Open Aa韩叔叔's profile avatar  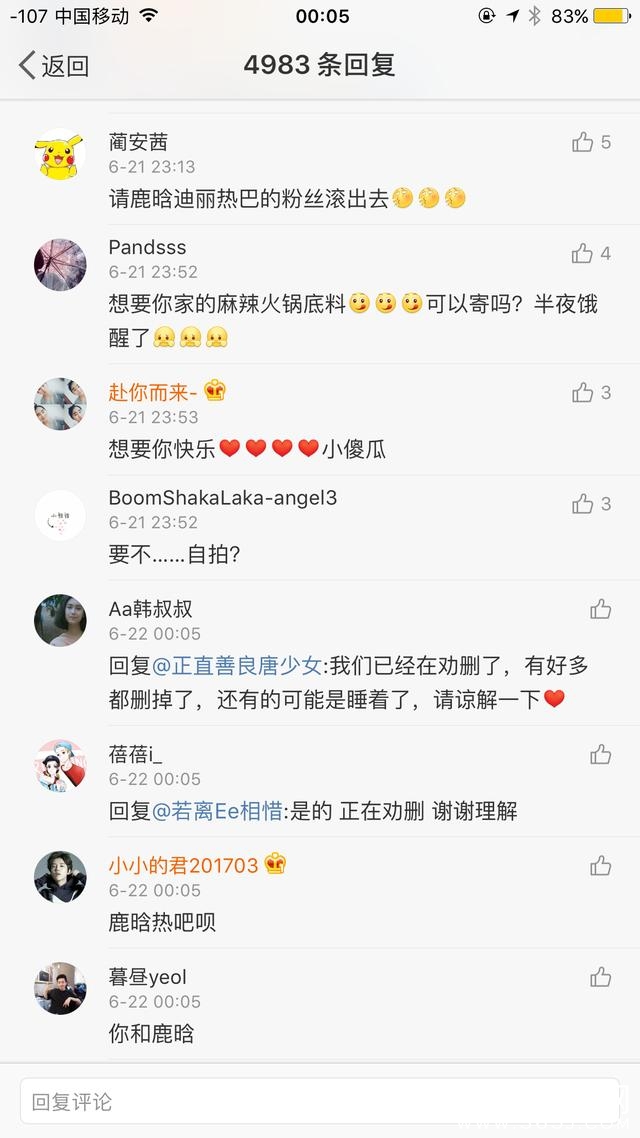[x=60, y=621]
